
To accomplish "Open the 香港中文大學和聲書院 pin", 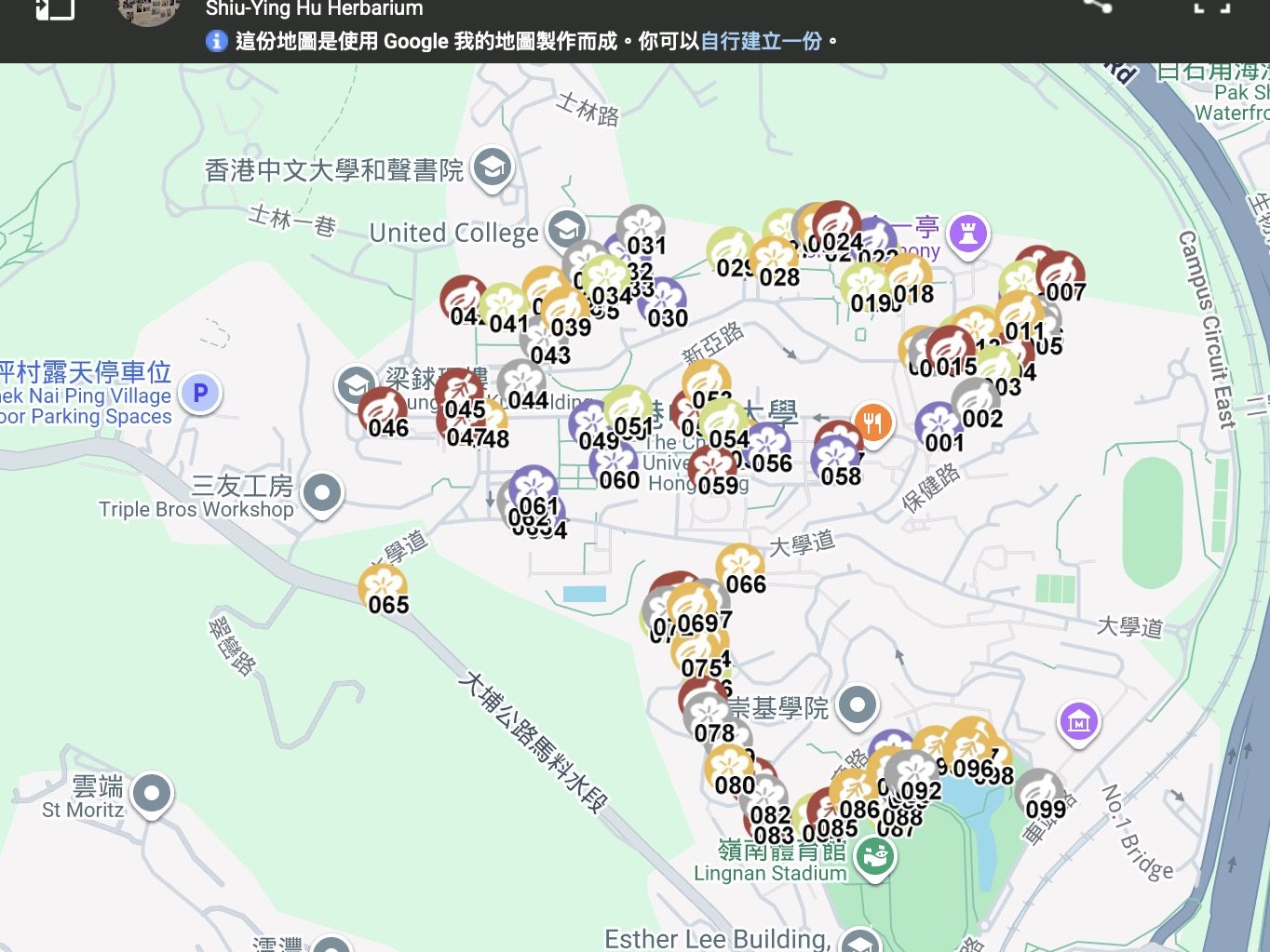I will [x=493, y=168].
